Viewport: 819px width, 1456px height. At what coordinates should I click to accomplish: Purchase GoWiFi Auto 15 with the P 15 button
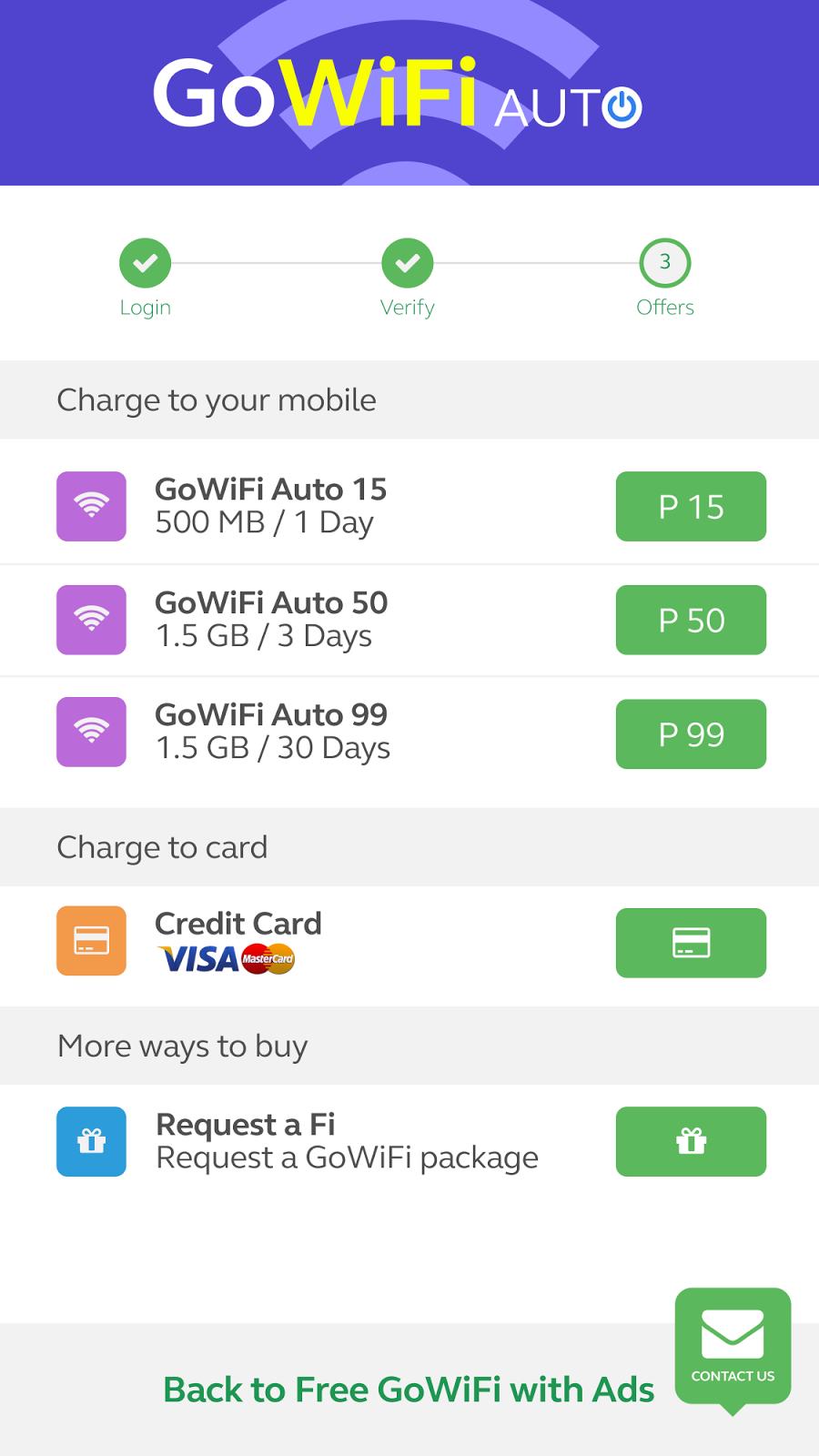click(x=691, y=506)
